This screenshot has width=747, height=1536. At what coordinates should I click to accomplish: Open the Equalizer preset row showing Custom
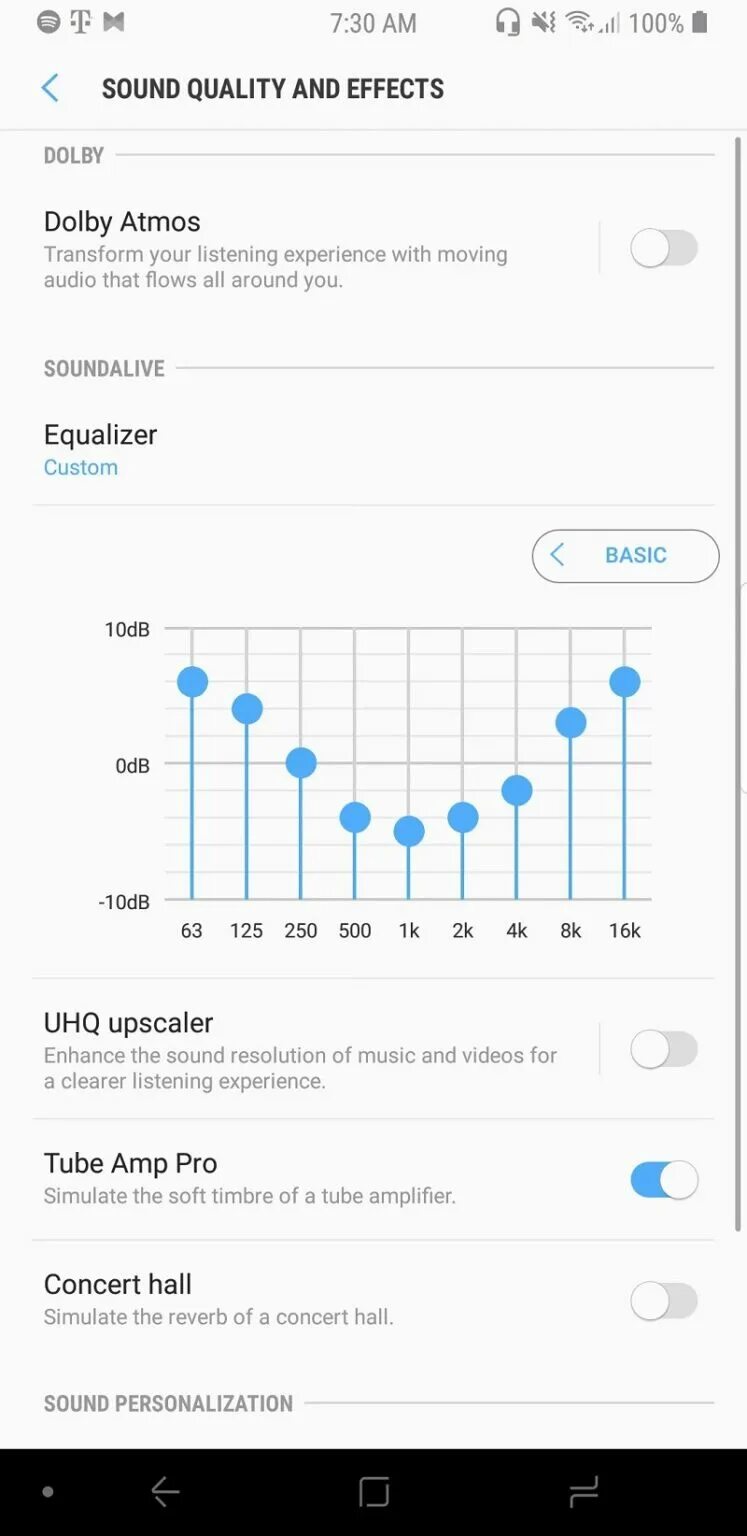click(100, 449)
